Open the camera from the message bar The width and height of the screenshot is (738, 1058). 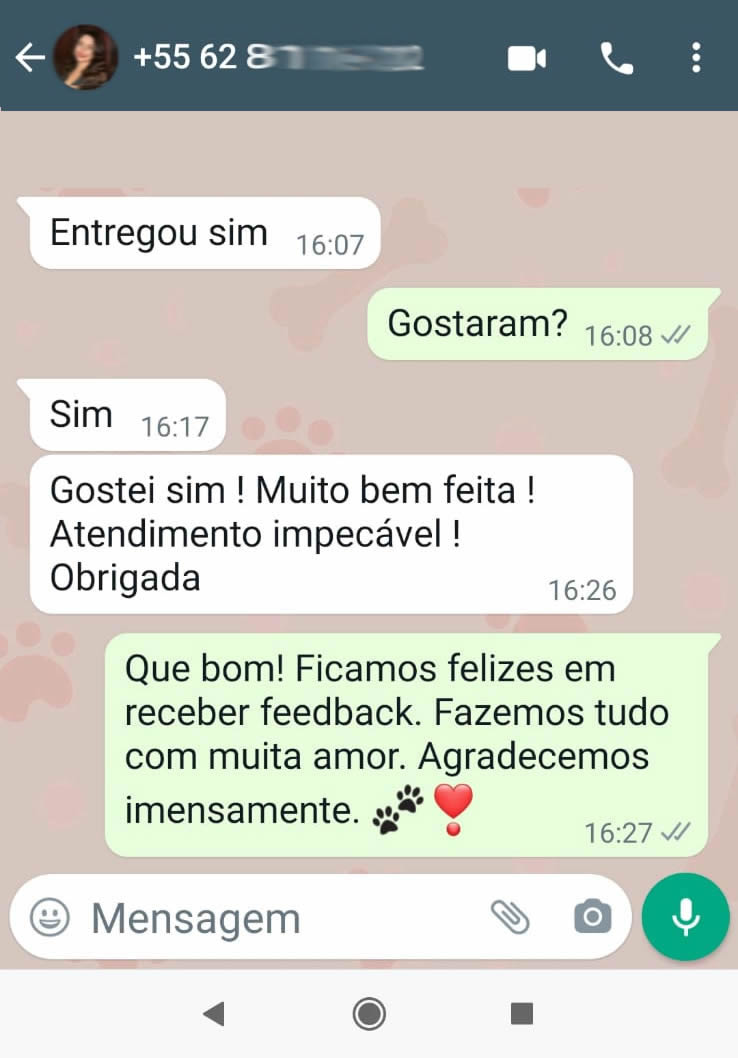(592, 917)
